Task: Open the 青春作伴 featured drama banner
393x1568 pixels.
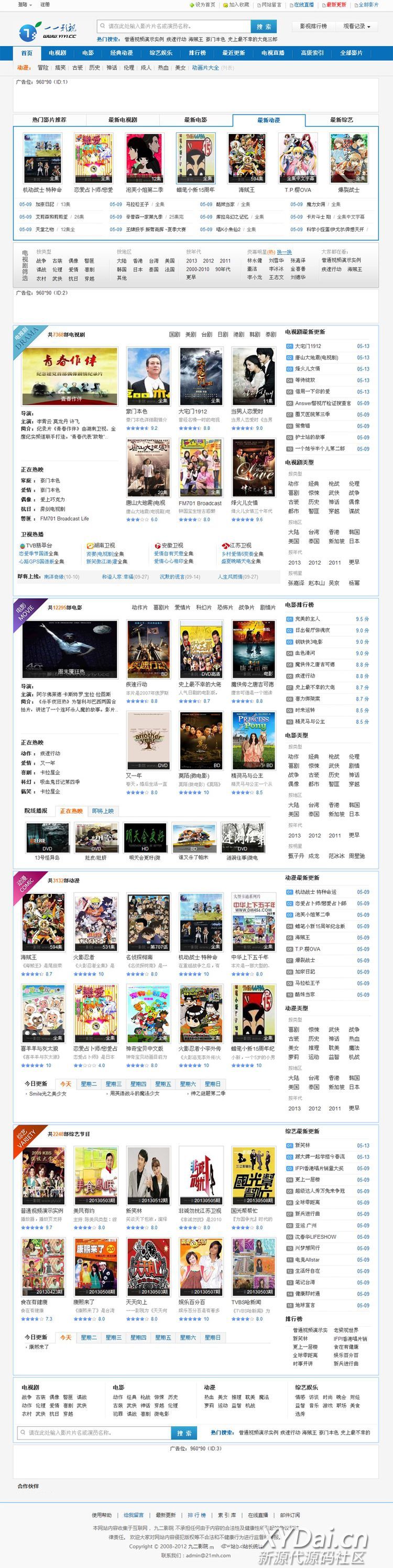Action: coord(70,376)
